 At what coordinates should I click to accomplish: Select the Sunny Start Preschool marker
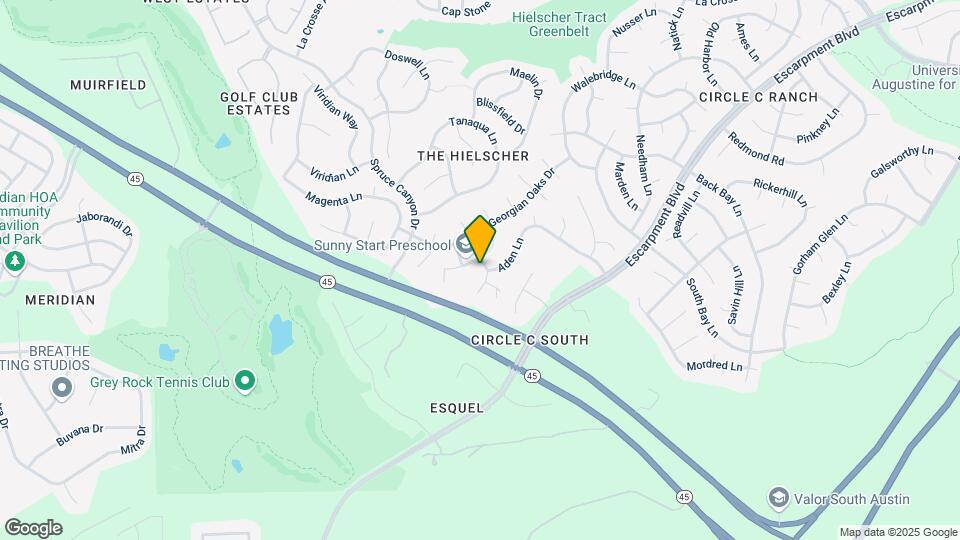click(464, 243)
